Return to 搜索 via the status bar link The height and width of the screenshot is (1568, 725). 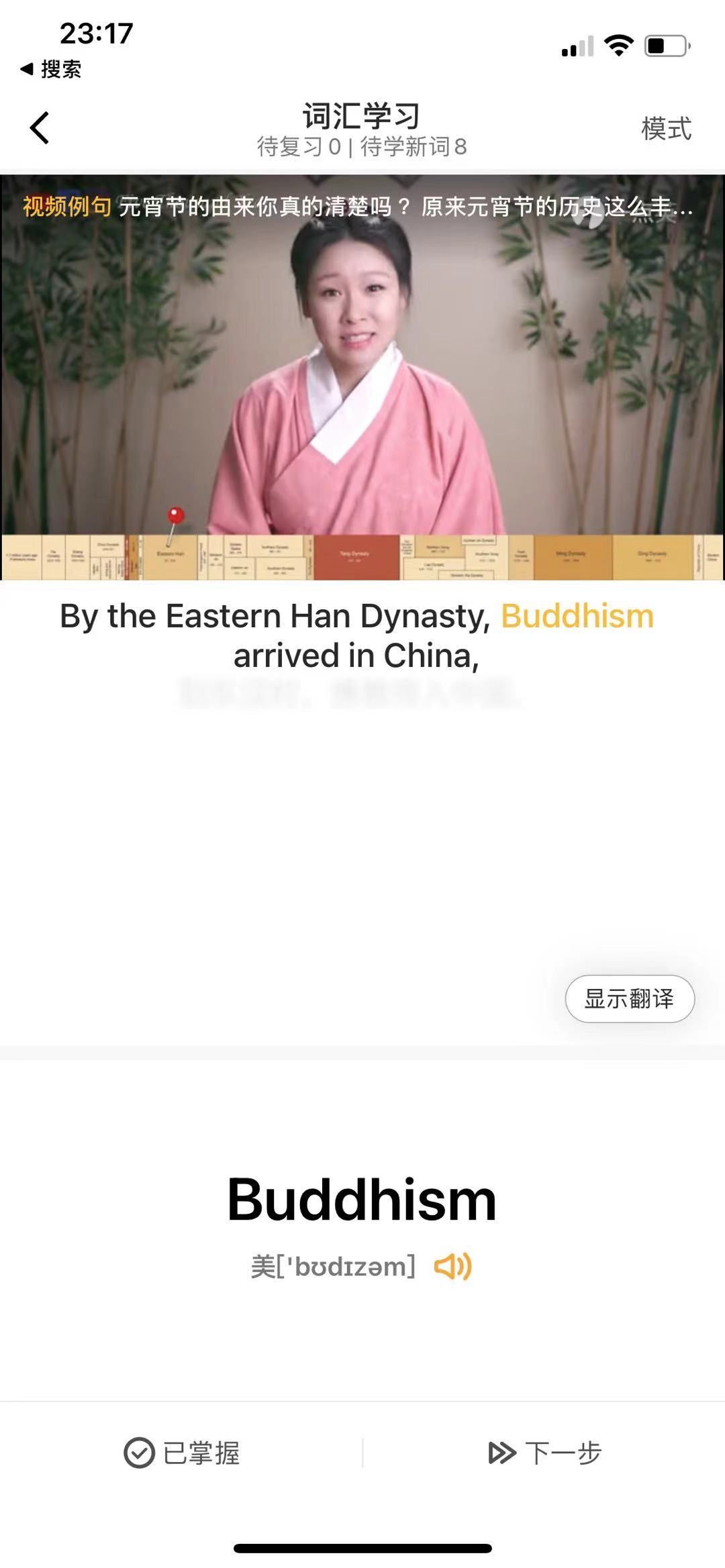pos(51,68)
